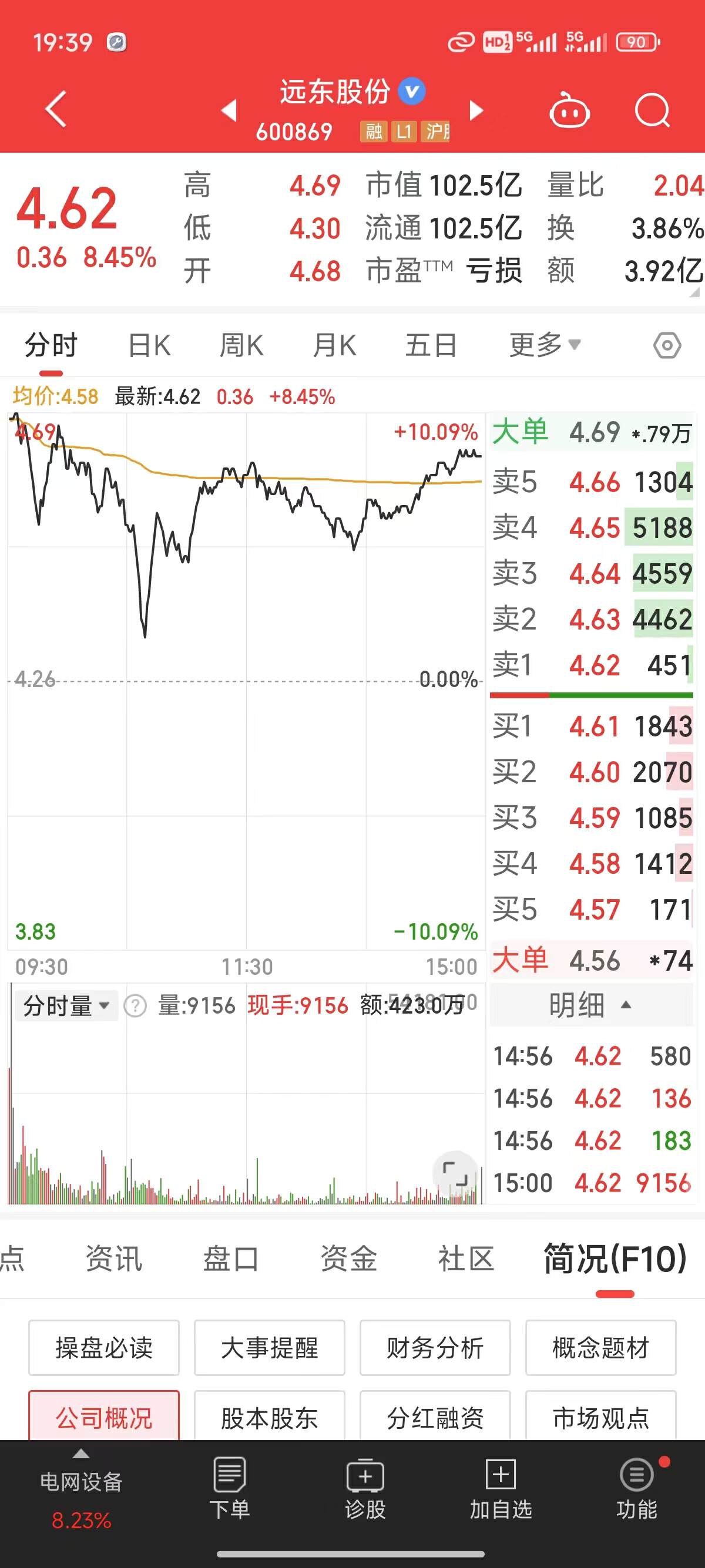Viewport: 705px width, 1568px height.
Task: Open the 分时量 indicator dropdown
Action: (x=66, y=1005)
